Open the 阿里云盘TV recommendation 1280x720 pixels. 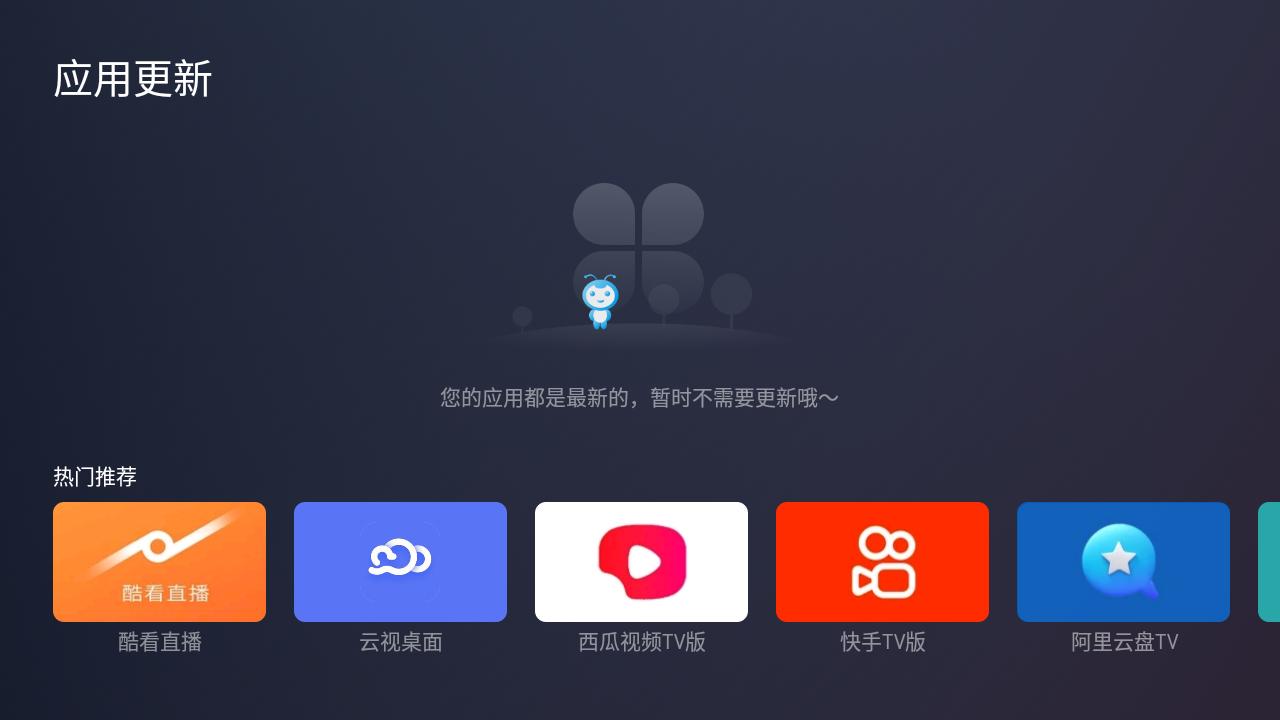(x=1123, y=562)
